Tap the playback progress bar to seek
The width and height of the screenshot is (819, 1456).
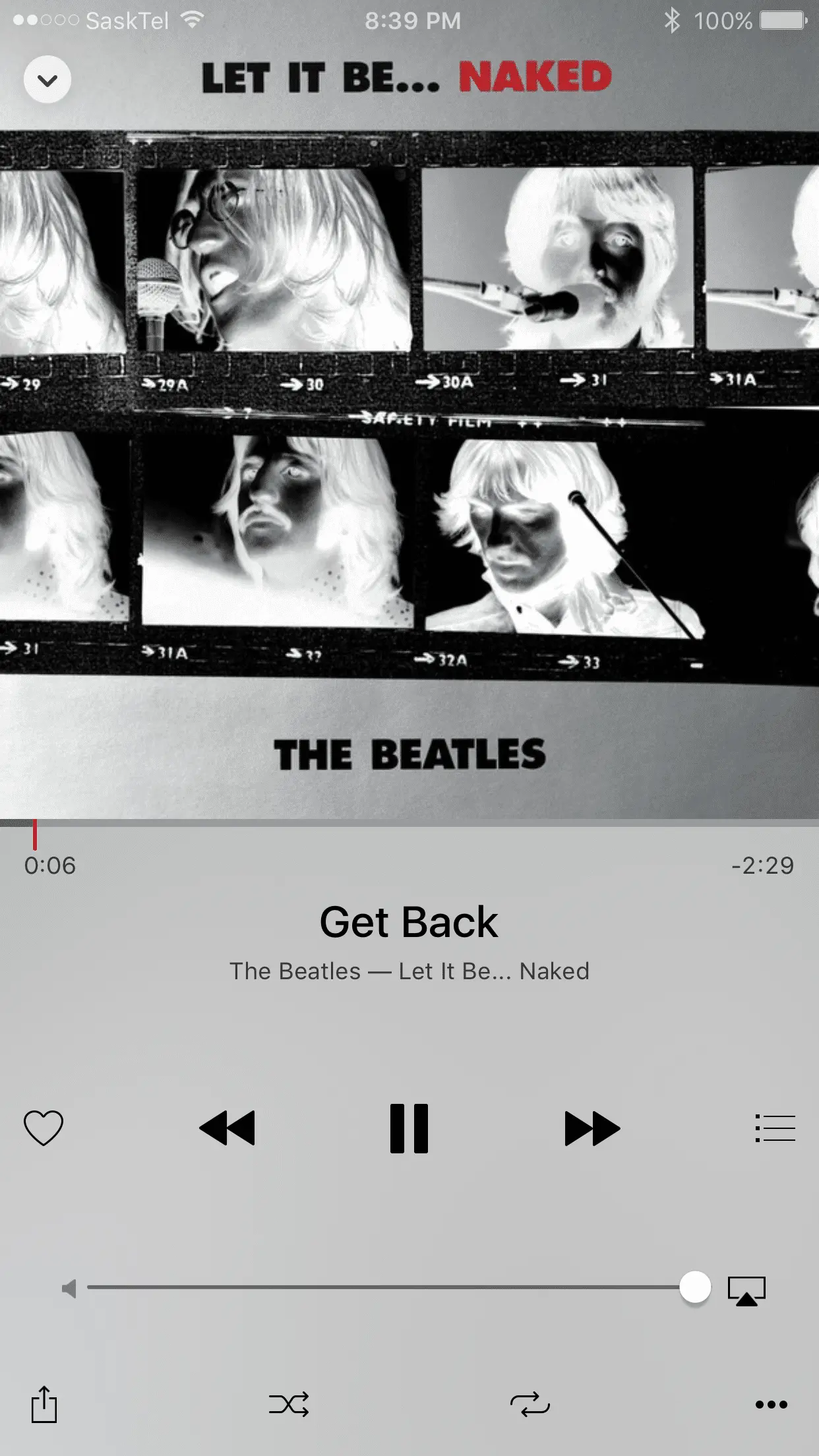(x=409, y=824)
